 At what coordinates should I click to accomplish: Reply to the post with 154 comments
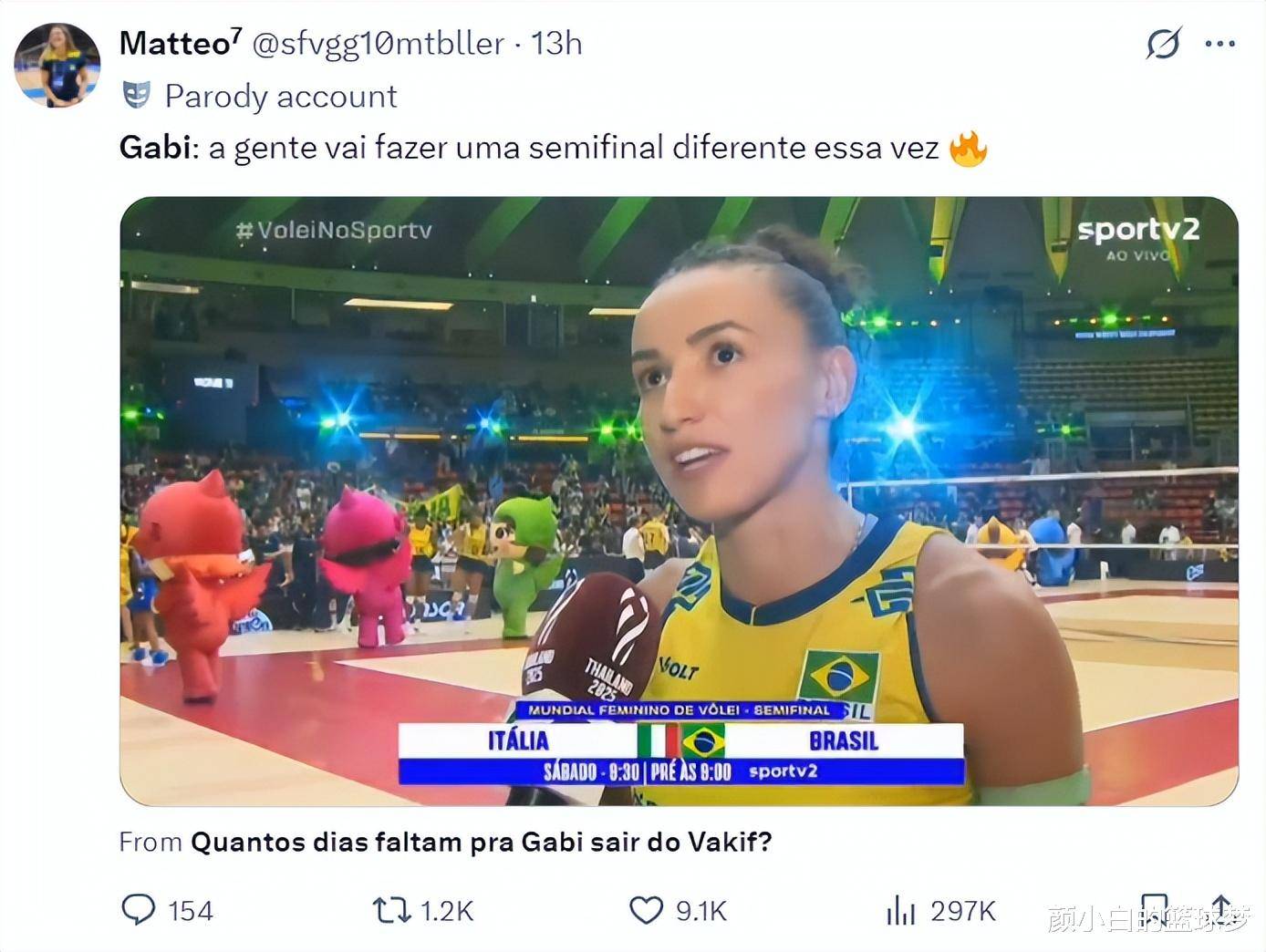click(x=139, y=909)
